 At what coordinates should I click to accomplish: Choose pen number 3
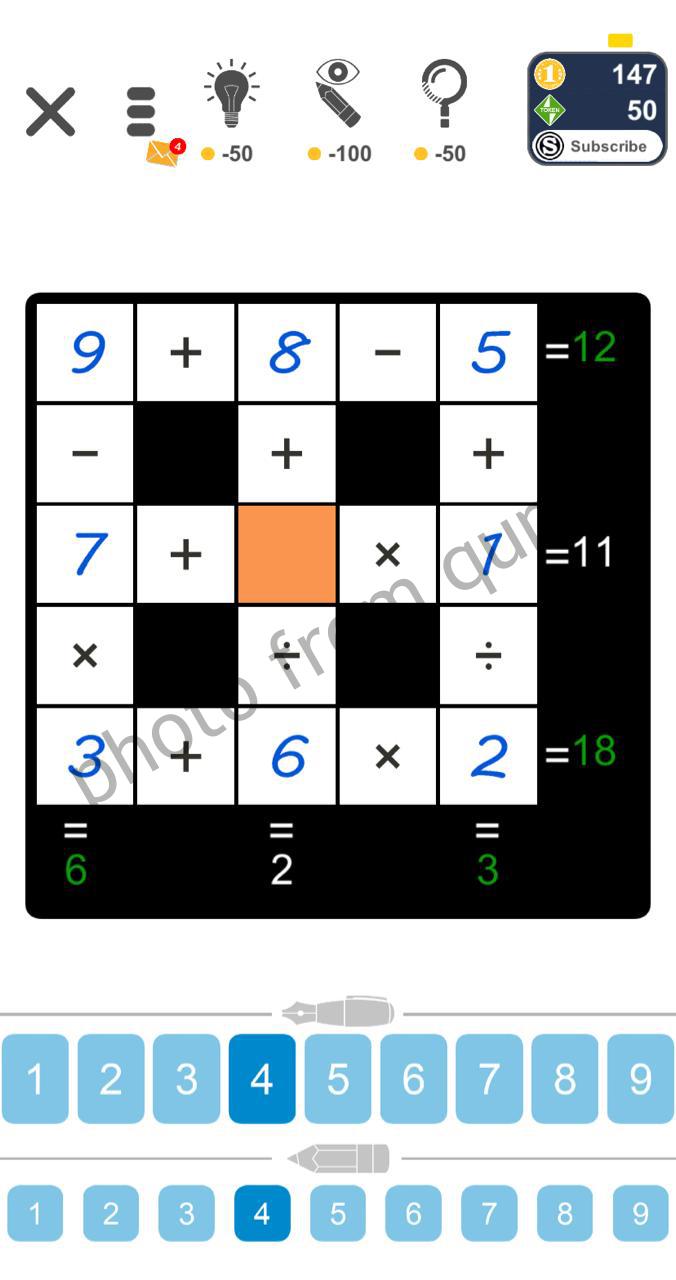coord(187,1079)
